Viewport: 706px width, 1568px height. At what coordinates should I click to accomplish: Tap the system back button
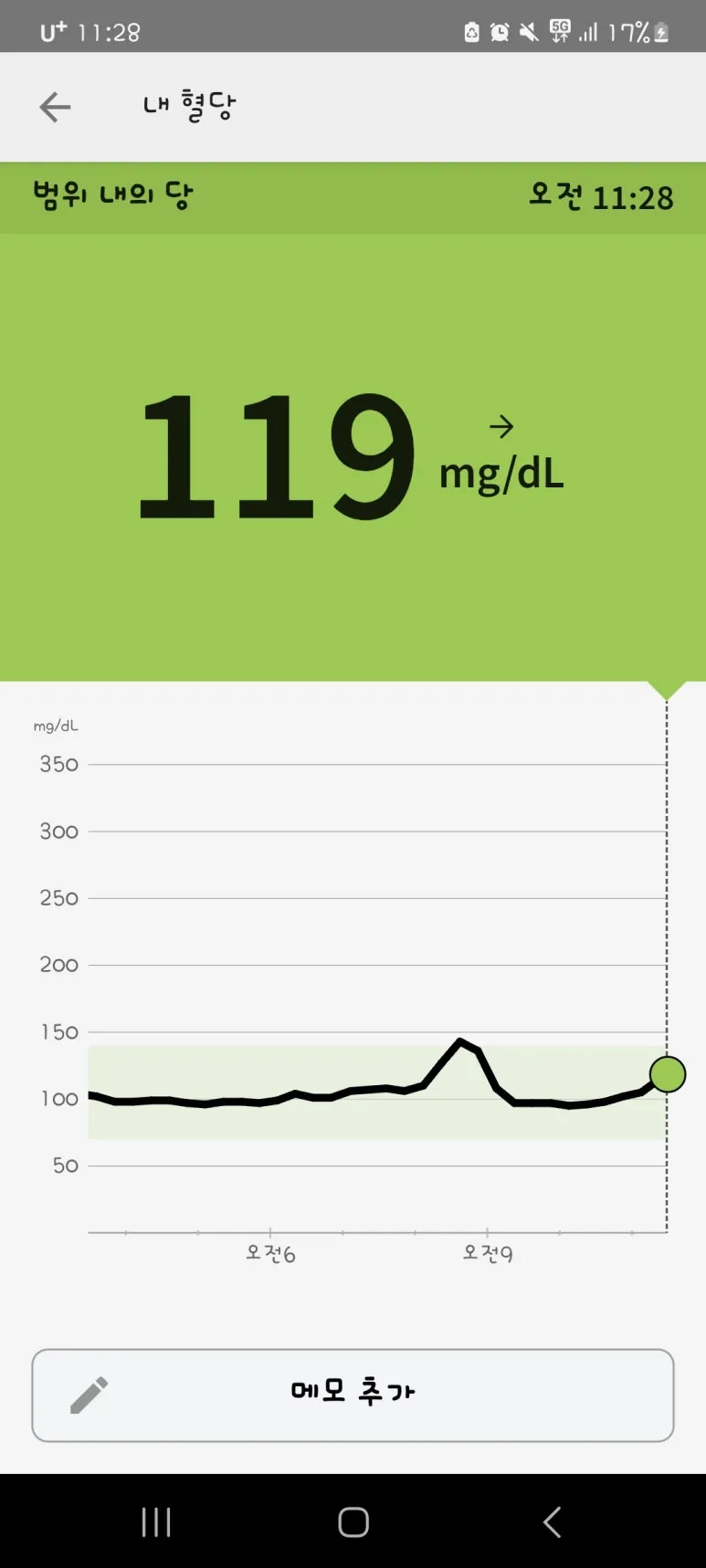click(552, 1521)
